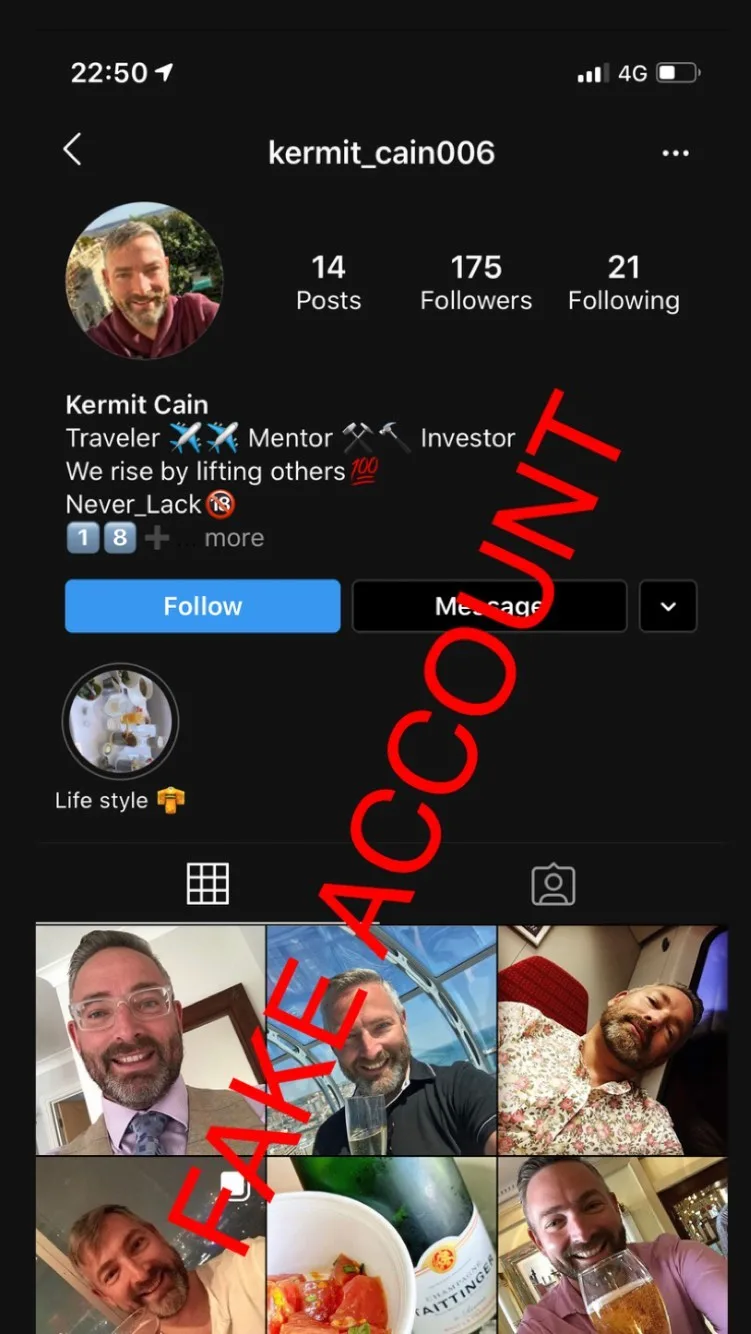The image size is (751, 1334).
Task: Open the 175 Followers list
Action: click(x=476, y=283)
